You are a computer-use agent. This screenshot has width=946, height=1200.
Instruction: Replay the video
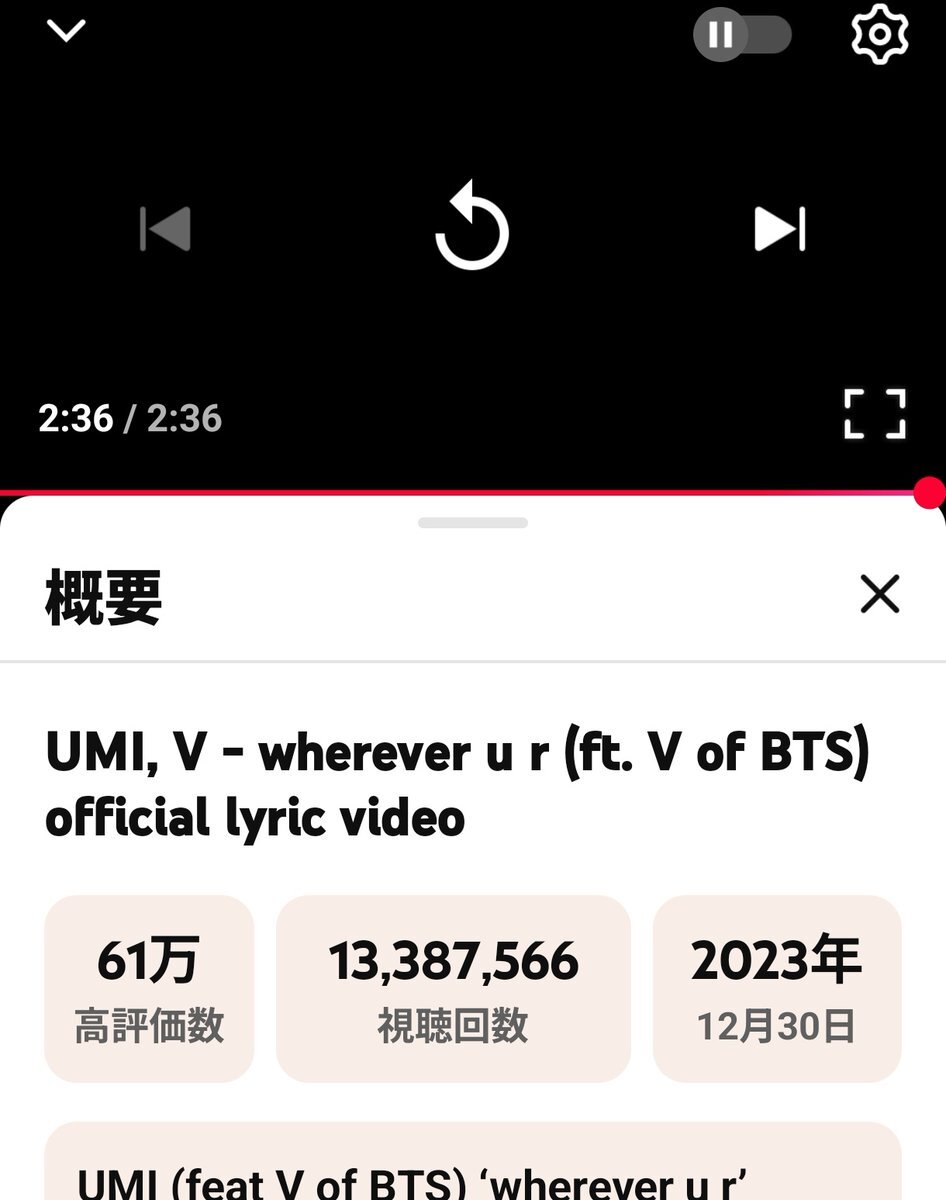pos(472,230)
